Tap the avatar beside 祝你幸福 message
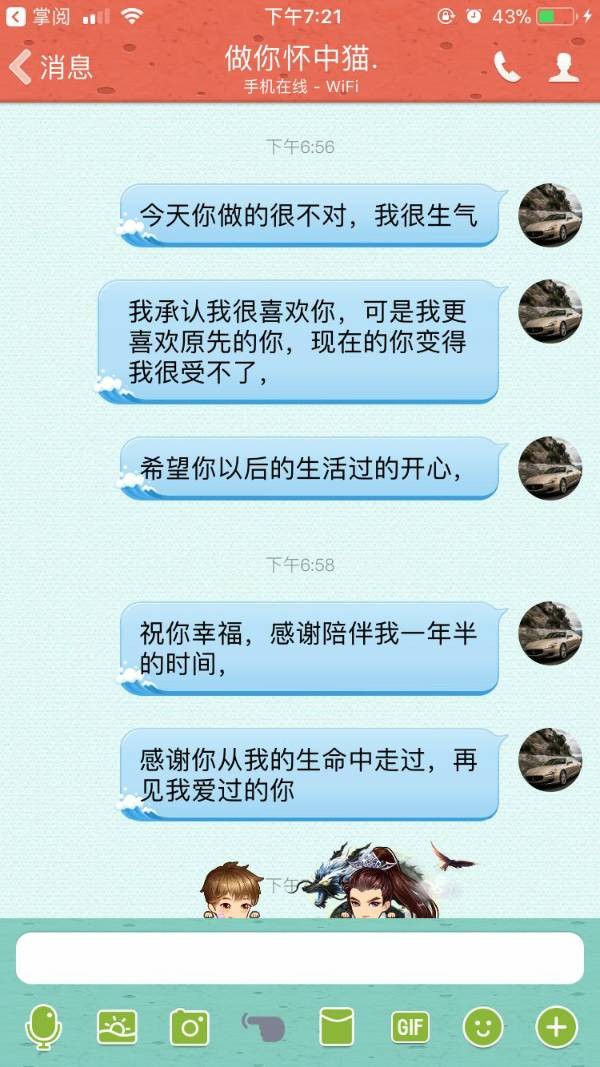600x1067 pixels. pos(550,633)
